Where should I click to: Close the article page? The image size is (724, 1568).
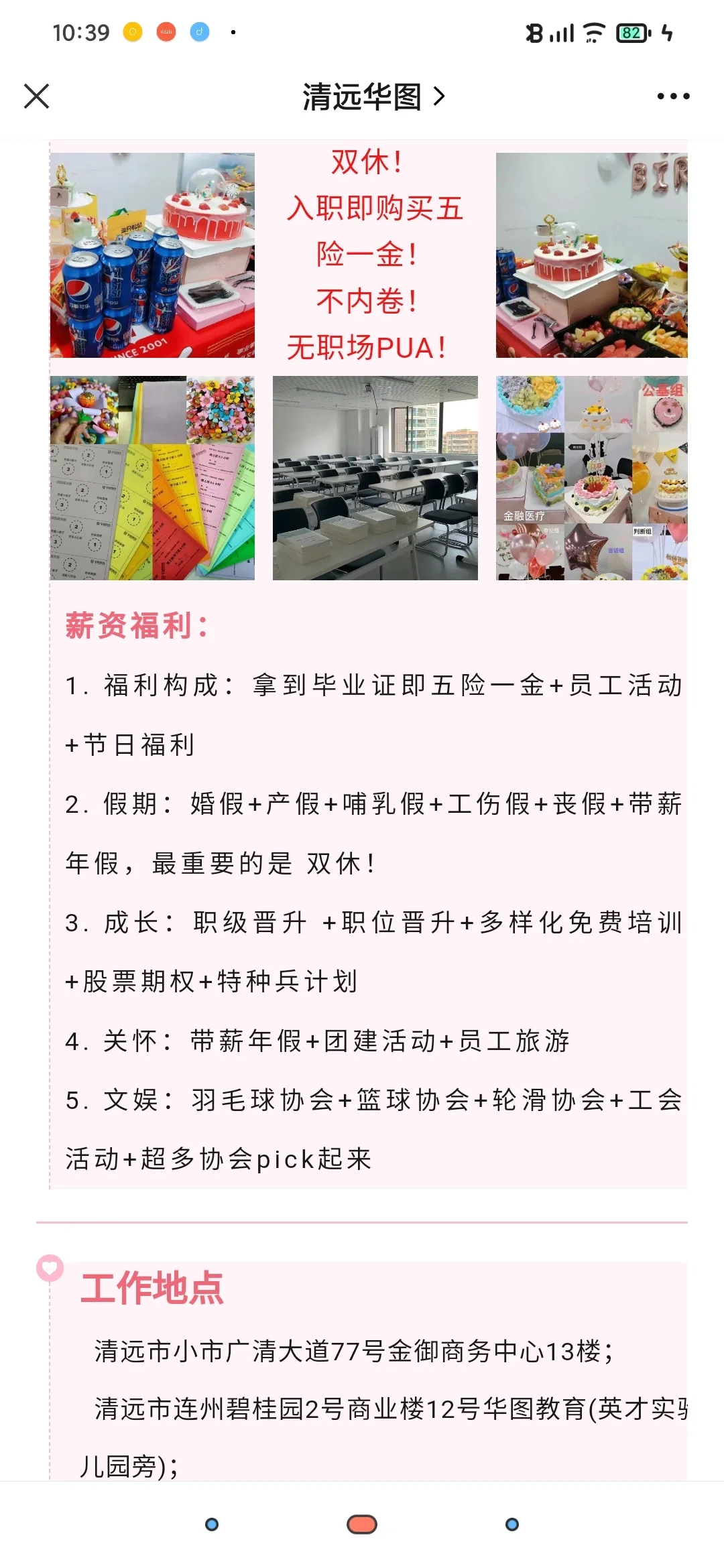[36, 96]
